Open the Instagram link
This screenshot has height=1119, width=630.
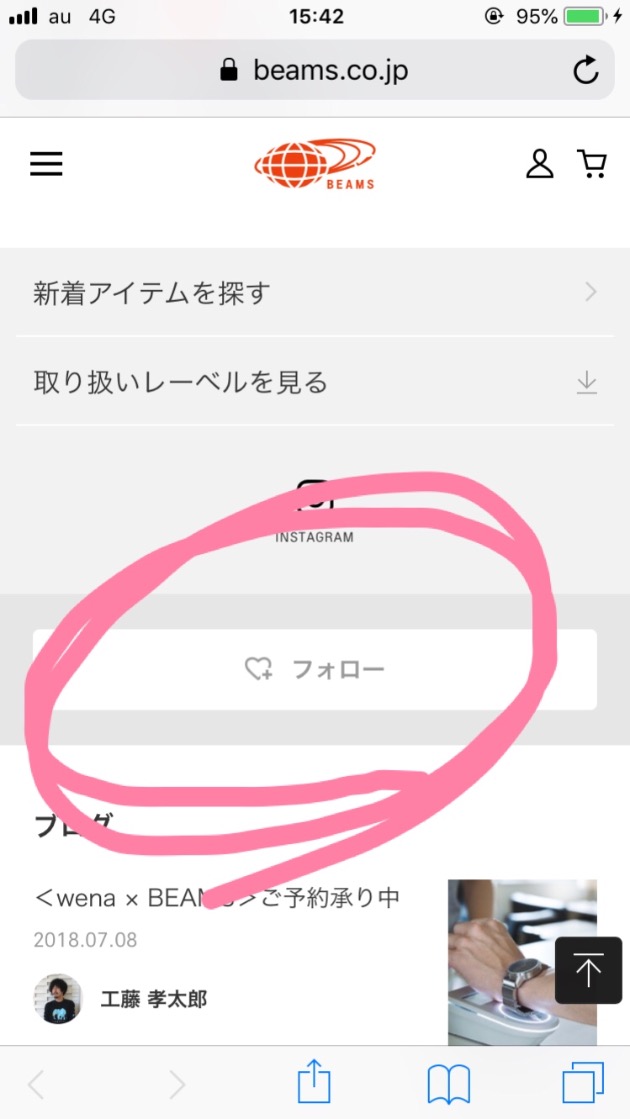315,512
